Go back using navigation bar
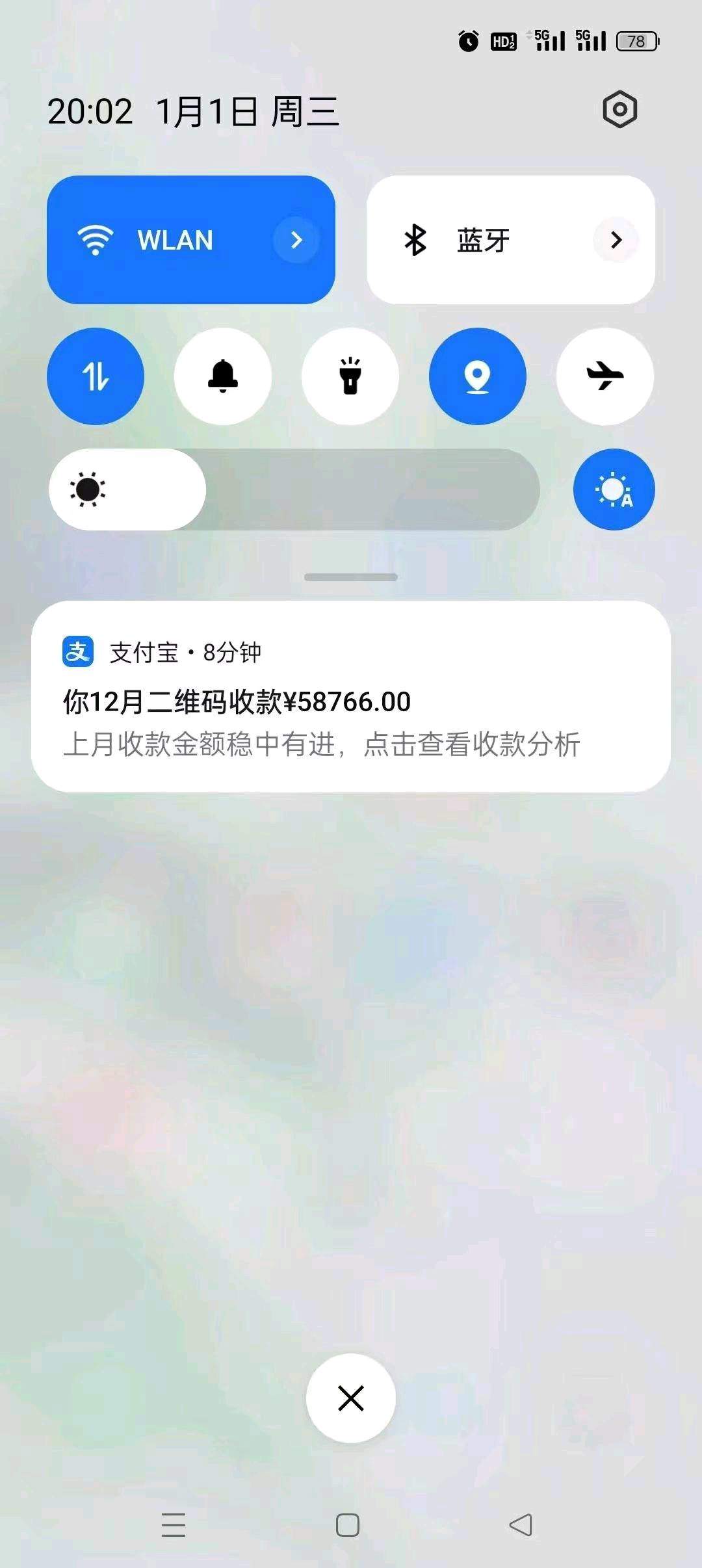Screen dimensions: 702x1568 [x=521, y=1525]
